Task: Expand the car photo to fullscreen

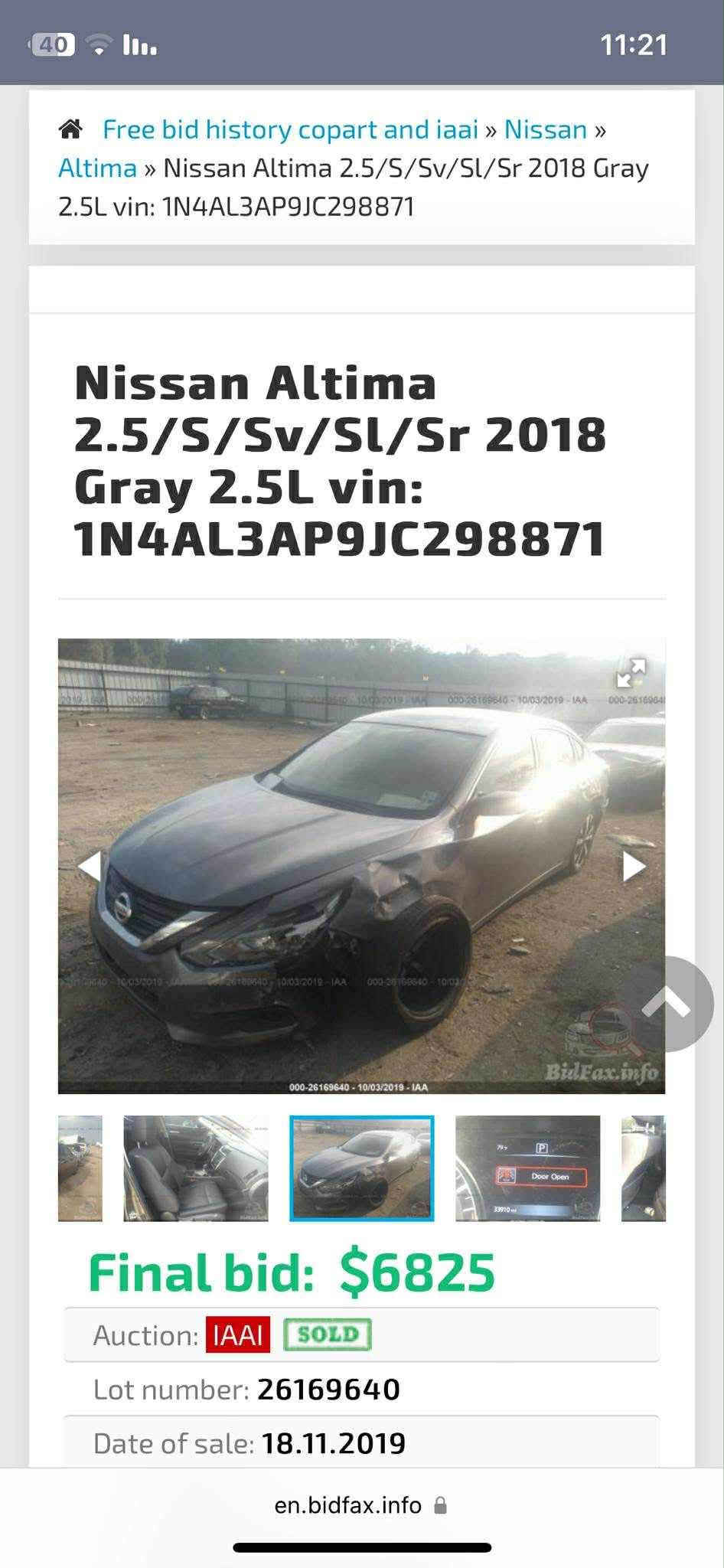Action: coord(631,673)
